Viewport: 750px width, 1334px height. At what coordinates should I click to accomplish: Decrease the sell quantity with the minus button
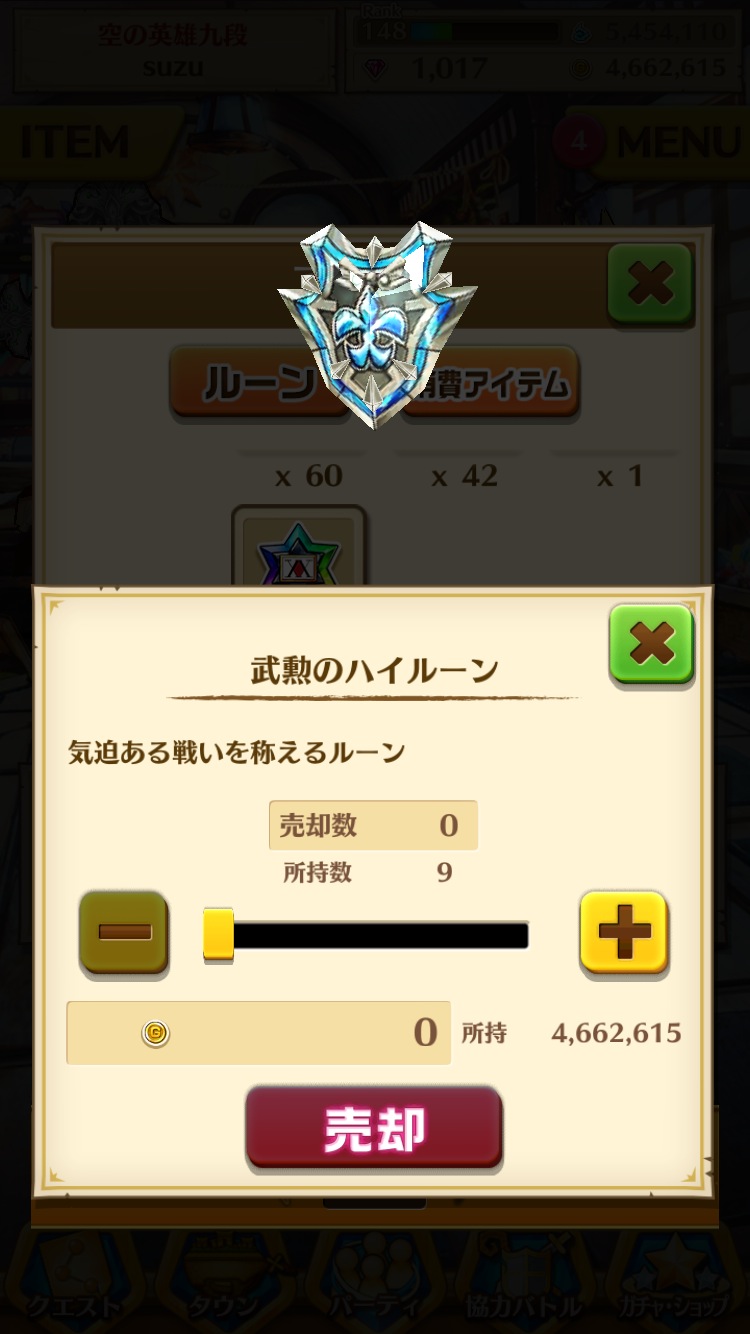(124, 932)
